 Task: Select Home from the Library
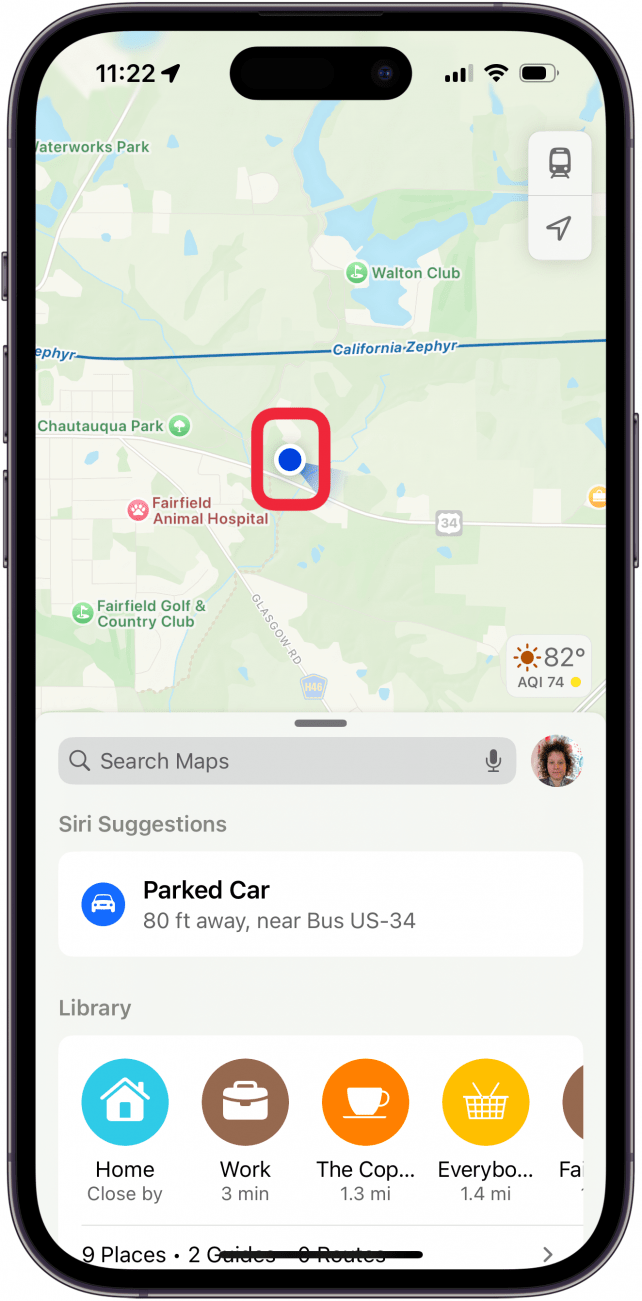[125, 1102]
